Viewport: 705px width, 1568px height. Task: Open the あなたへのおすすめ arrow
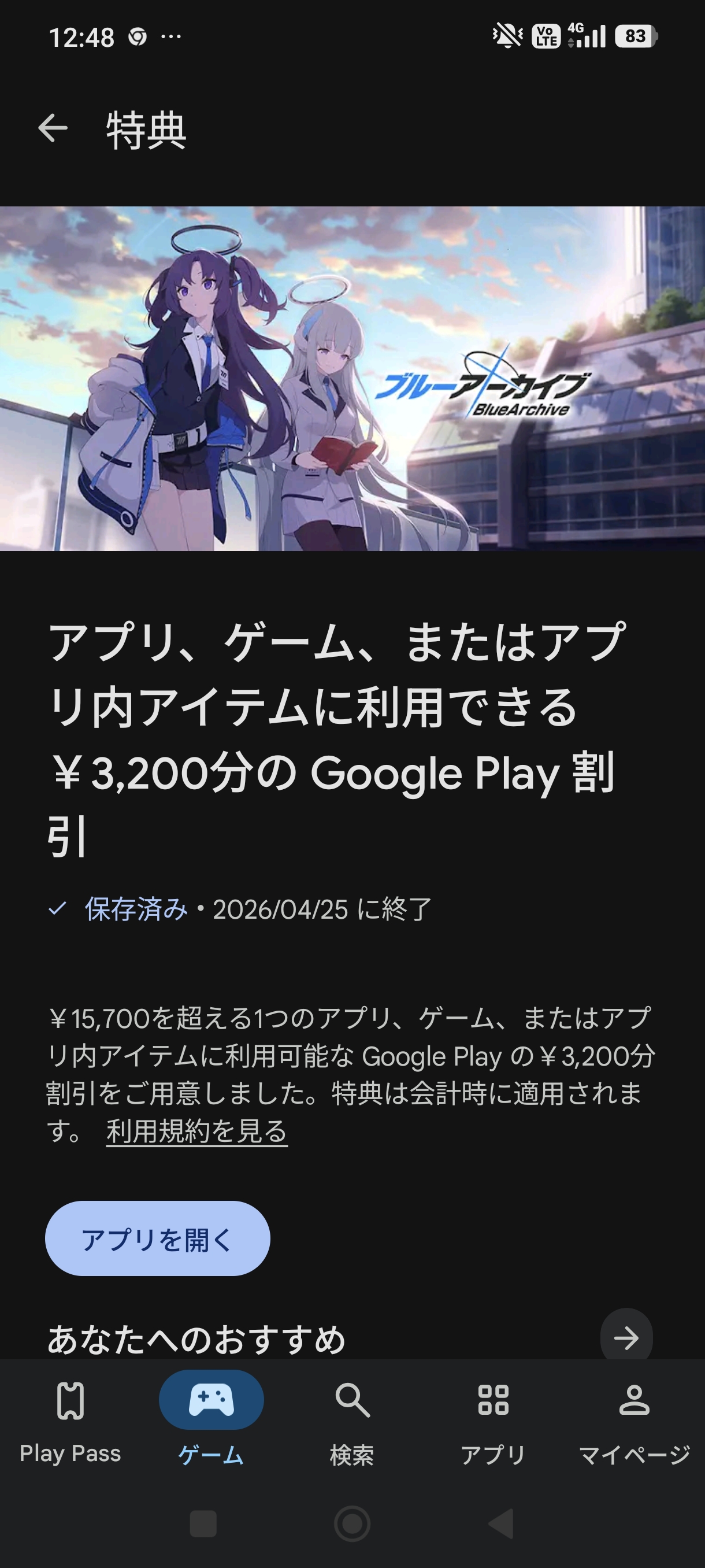[x=626, y=1337]
